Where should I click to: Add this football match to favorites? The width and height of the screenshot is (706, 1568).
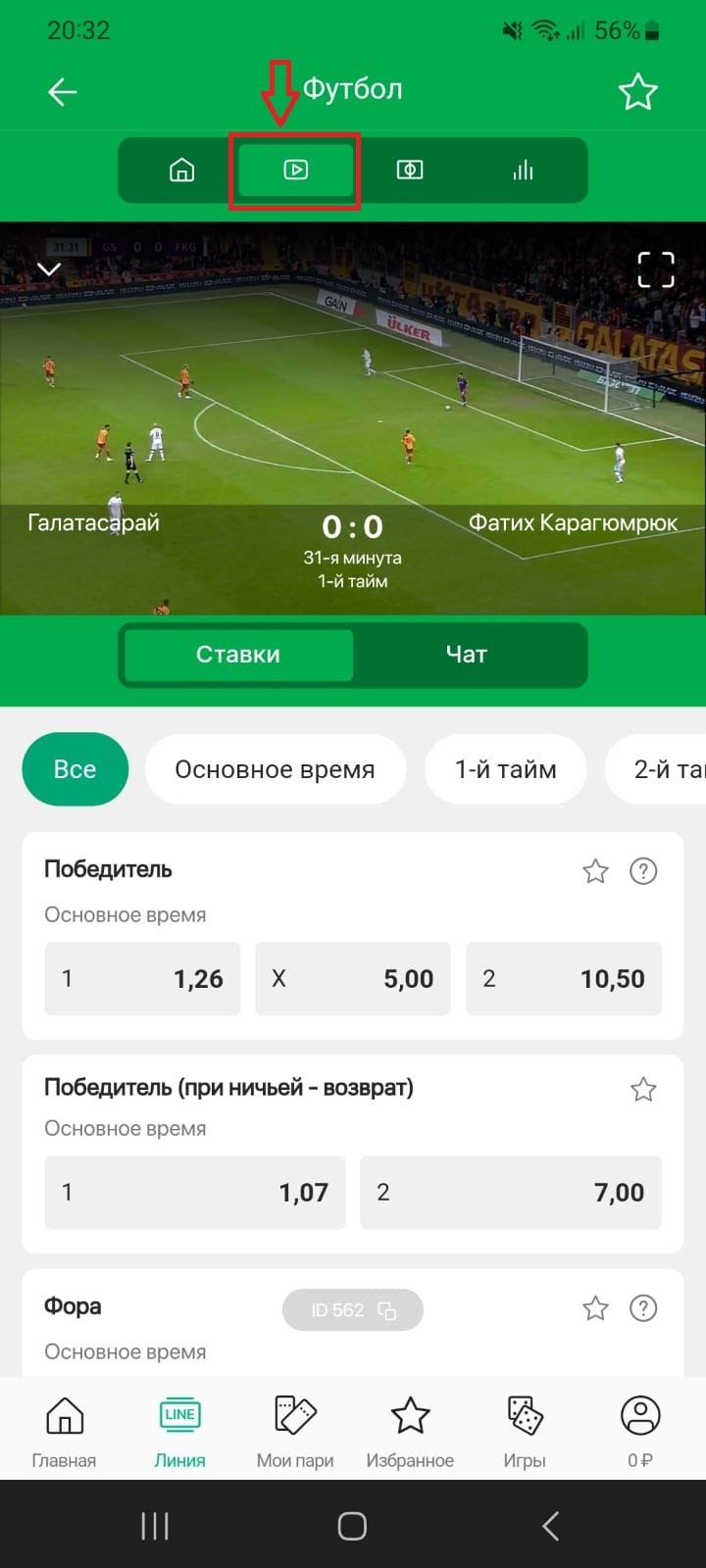637,92
